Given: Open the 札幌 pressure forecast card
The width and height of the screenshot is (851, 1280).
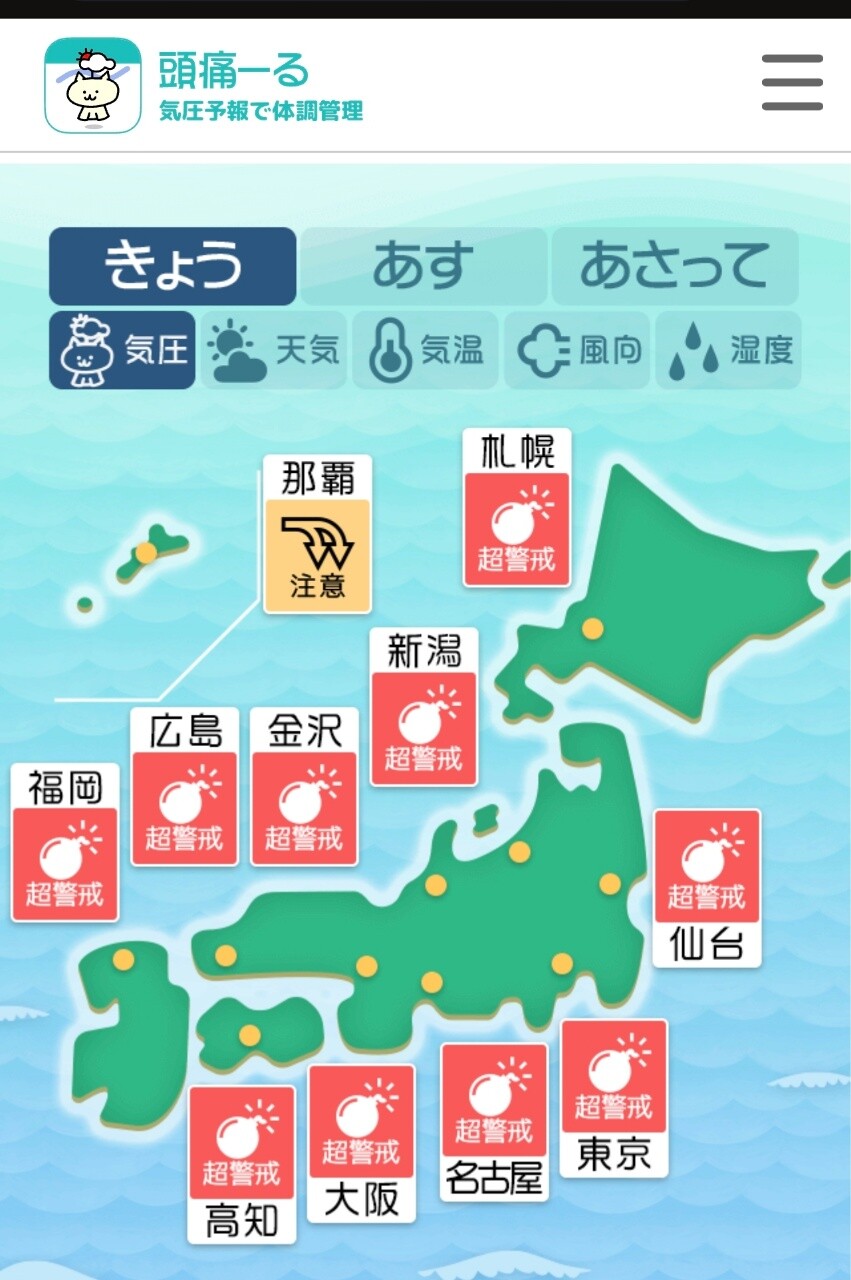Looking at the screenshot, I should (516, 508).
